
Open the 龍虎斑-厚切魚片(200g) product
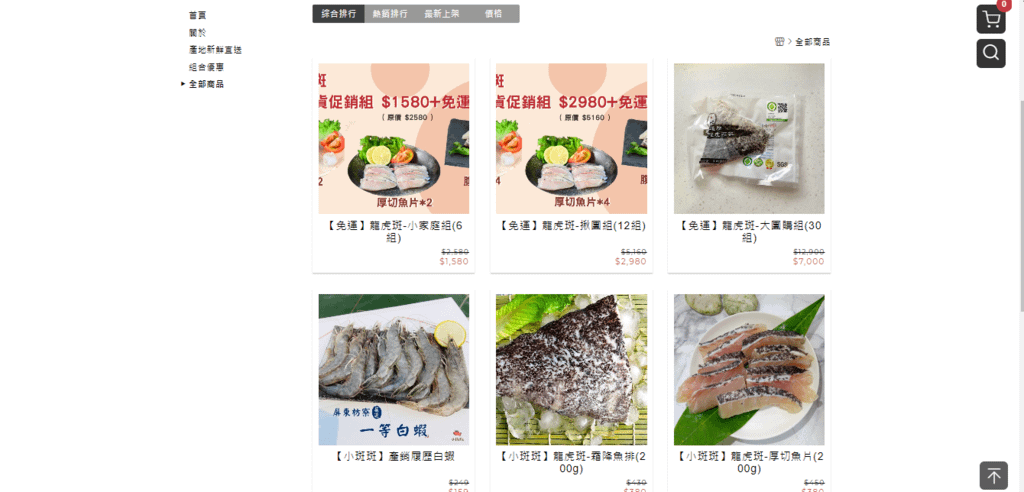(749, 369)
